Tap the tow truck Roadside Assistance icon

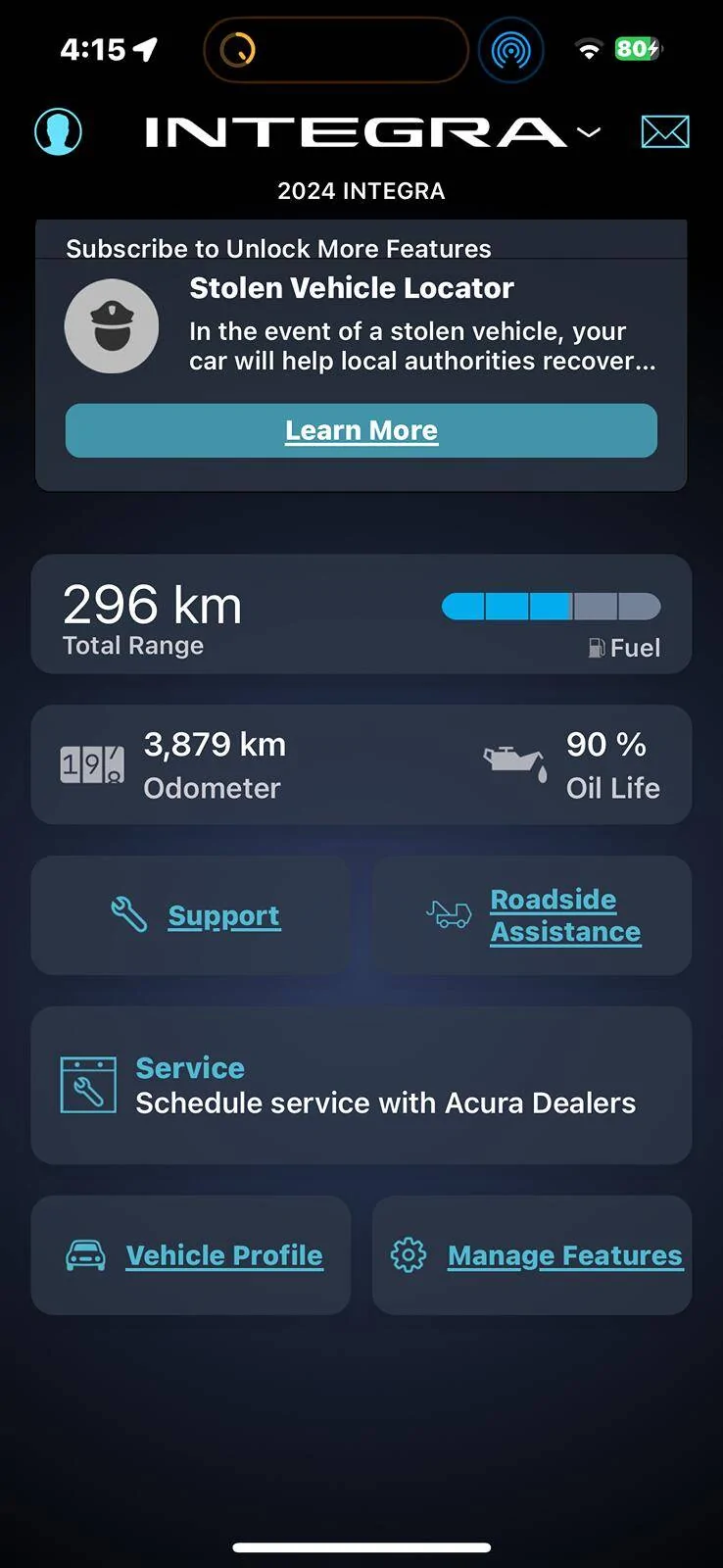tap(447, 915)
